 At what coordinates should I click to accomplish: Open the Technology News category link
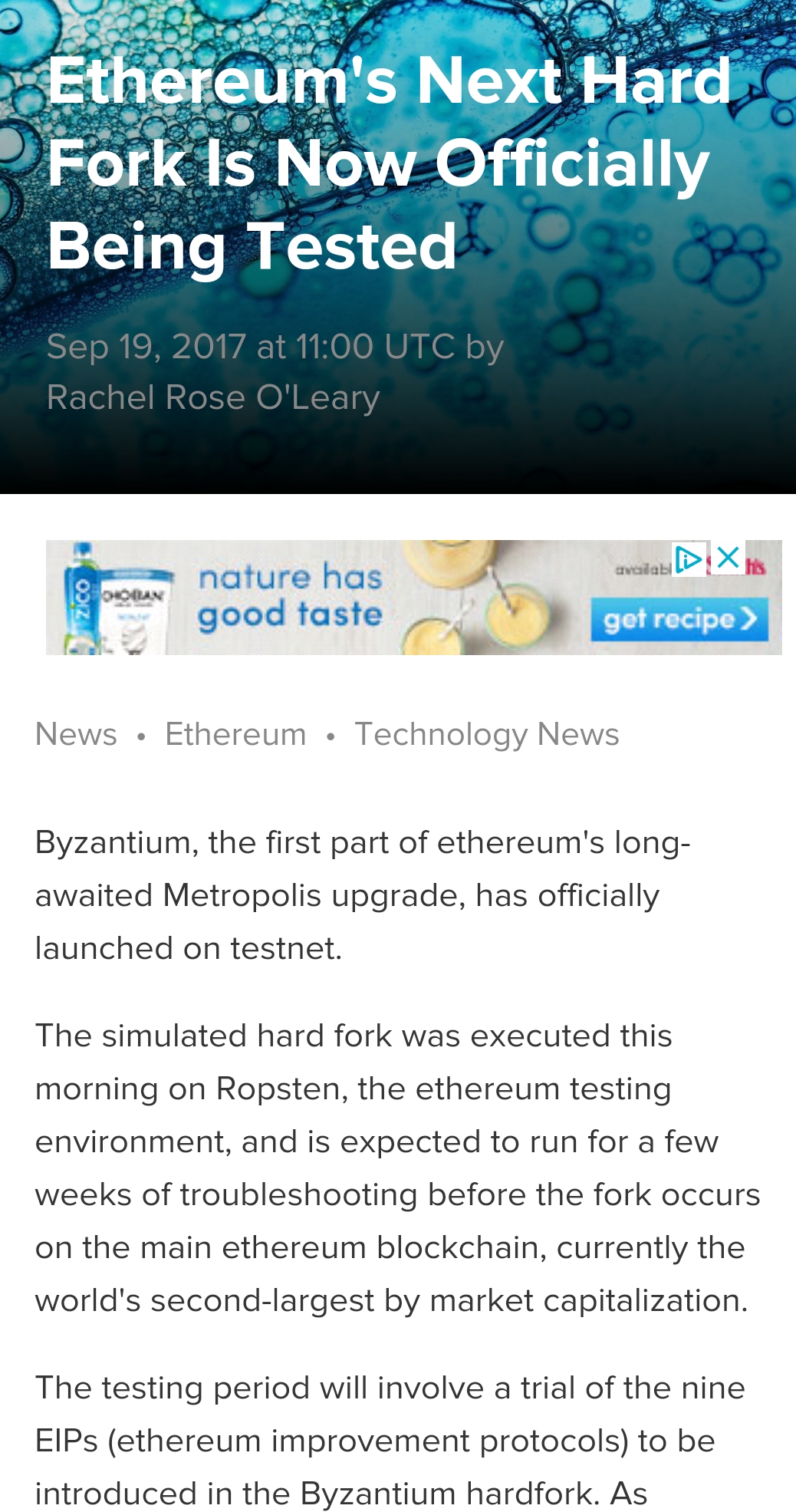486,734
